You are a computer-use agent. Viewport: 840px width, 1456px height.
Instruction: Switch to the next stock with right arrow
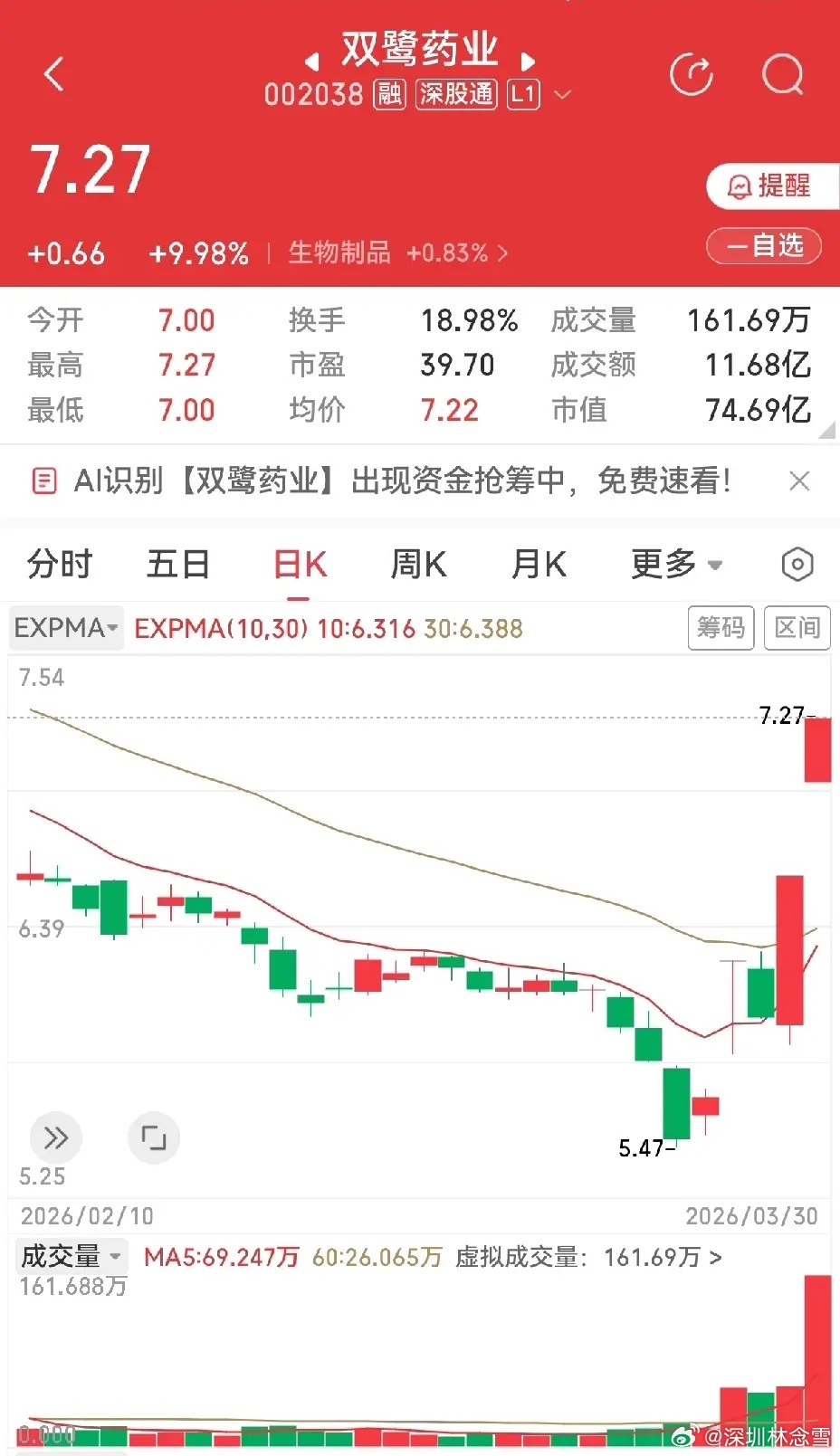click(x=529, y=62)
